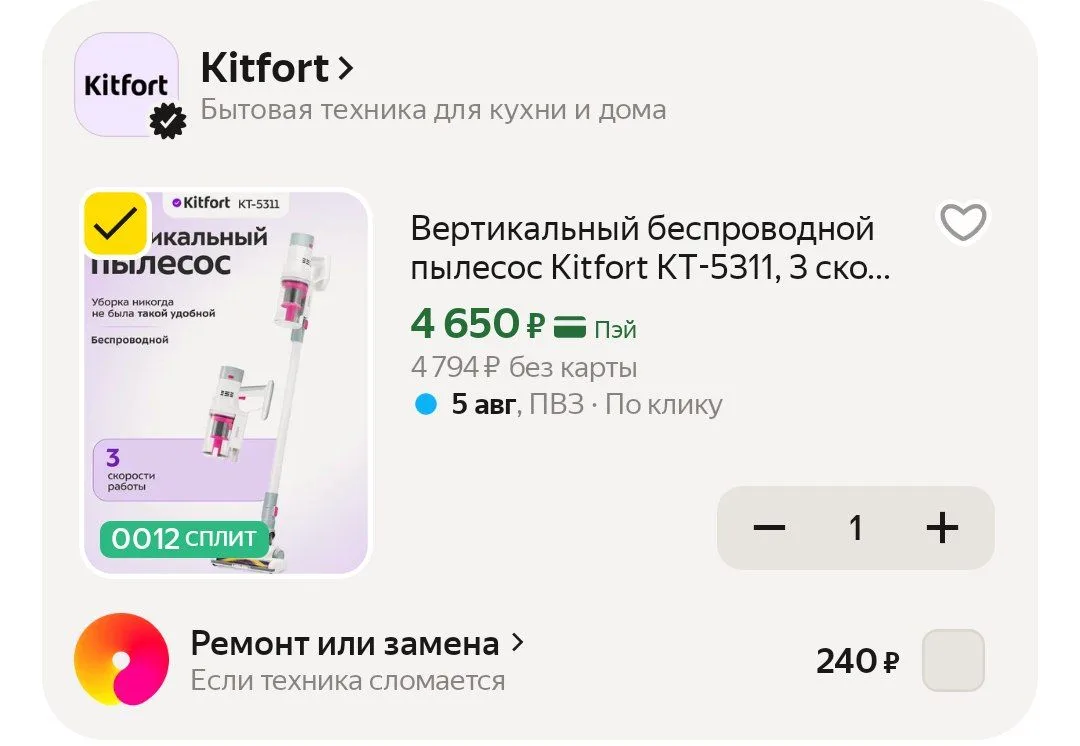Open the Kitfort KT-5311 vacuum product title
This screenshot has height=746, width=1080.
click(650, 248)
